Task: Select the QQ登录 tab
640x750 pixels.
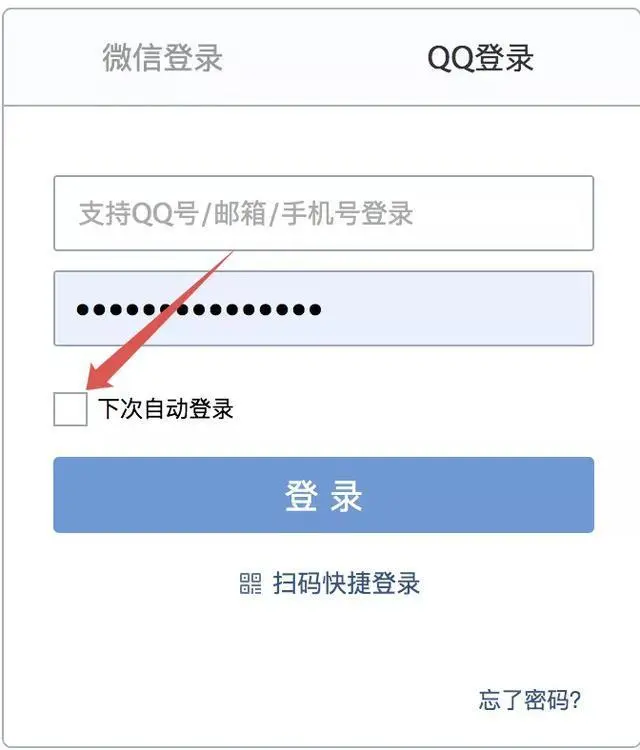Action: pos(480,57)
